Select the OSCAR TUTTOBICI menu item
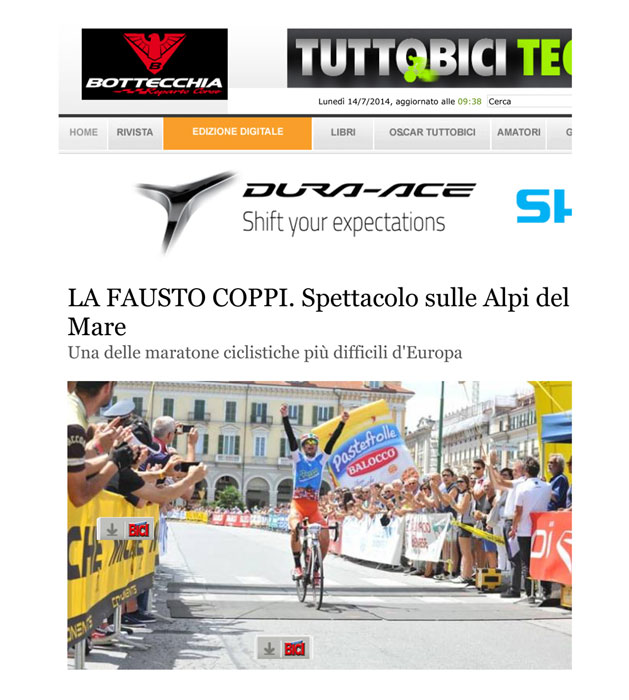The image size is (629, 700). [x=432, y=133]
